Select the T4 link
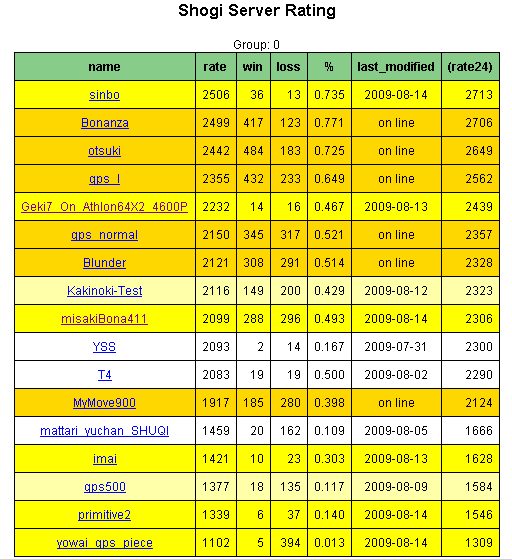The height and width of the screenshot is (560, 512). click(x=105, y=375)
